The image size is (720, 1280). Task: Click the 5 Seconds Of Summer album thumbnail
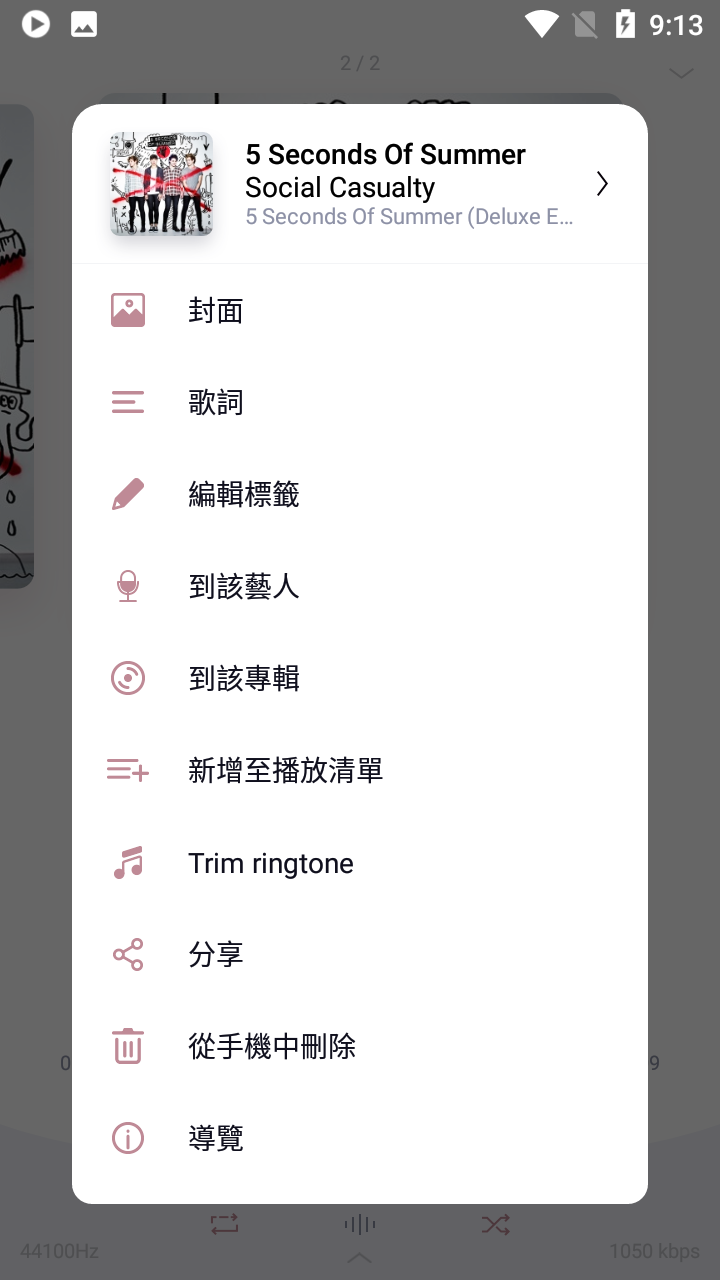(161, 184)
